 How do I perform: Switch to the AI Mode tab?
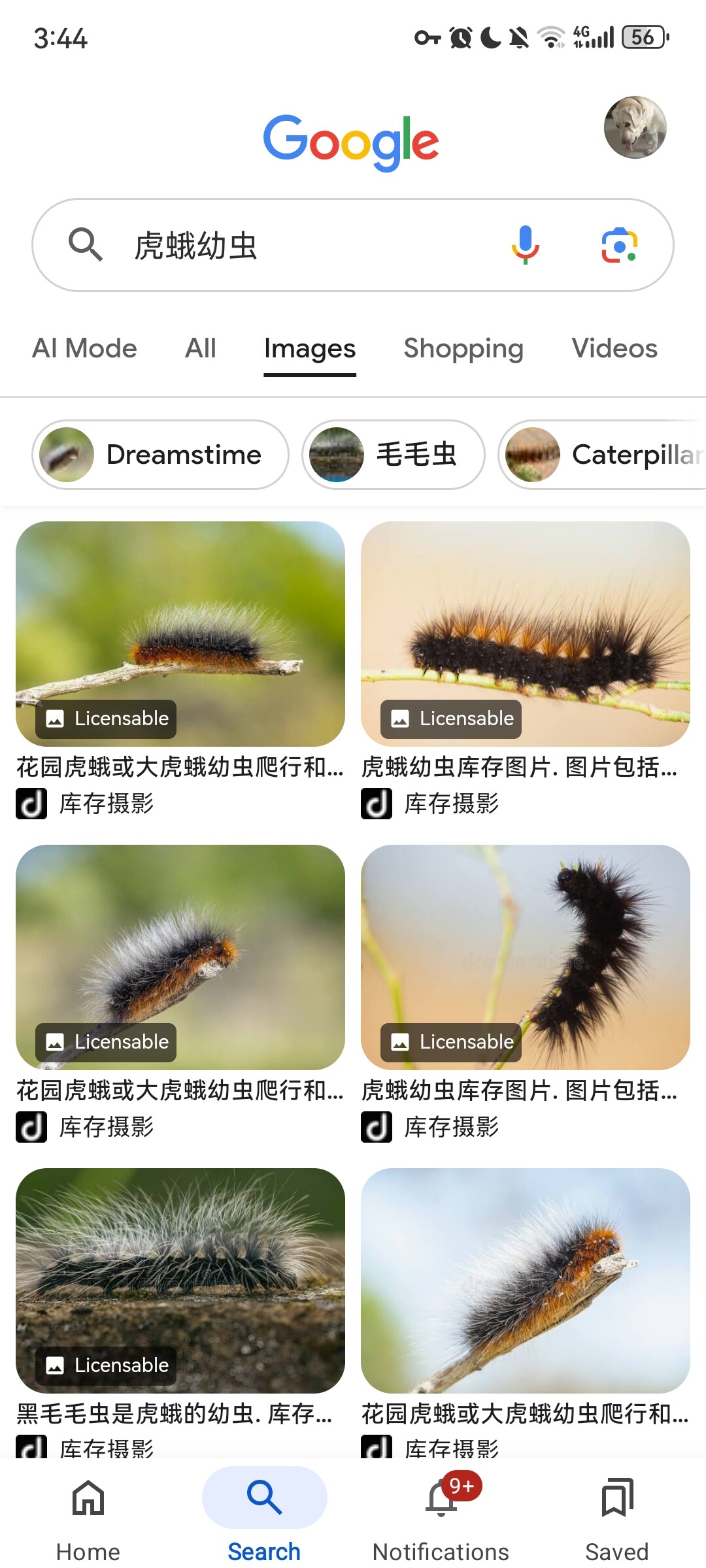tap(85, 348)
